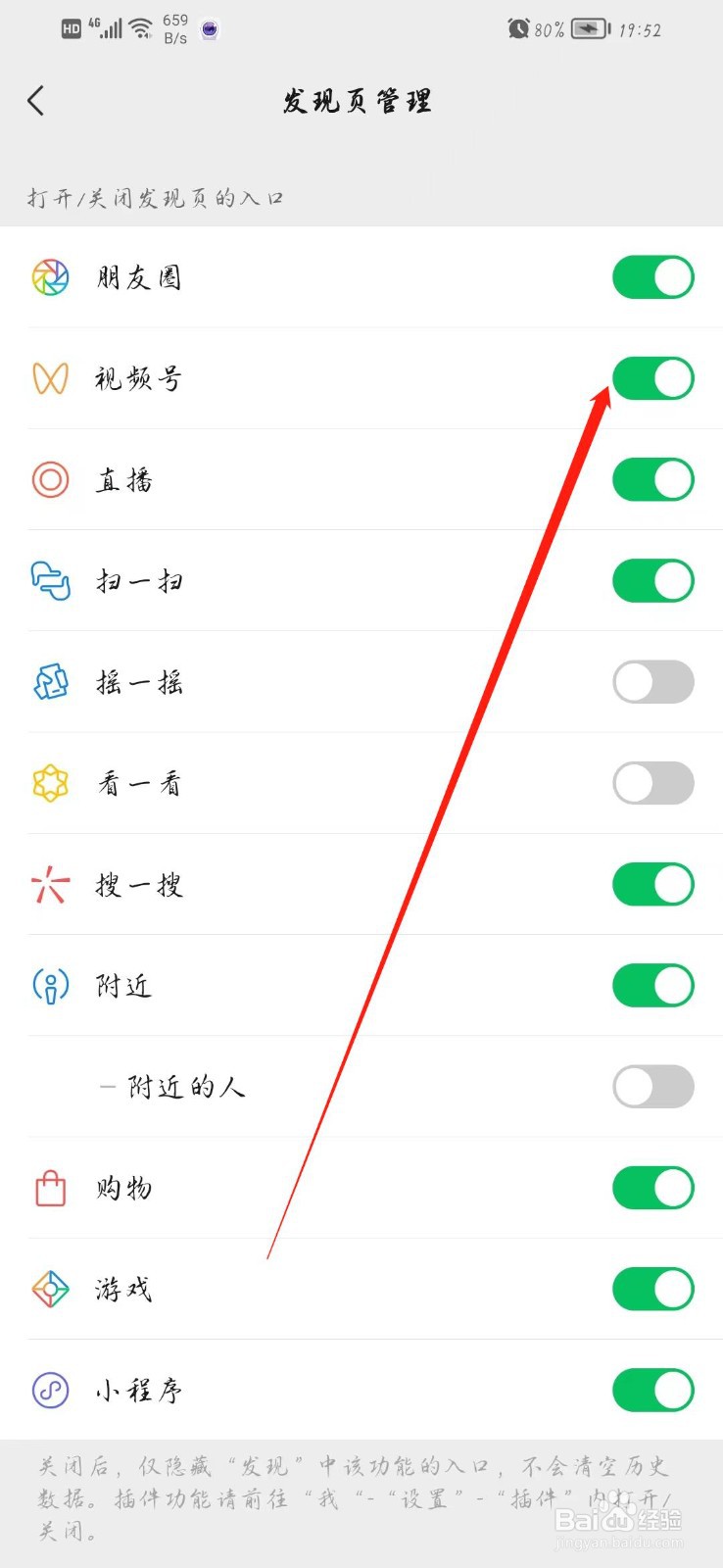
Task: Tap the 购物 shopping bag icon
Action: point(50,1188)
